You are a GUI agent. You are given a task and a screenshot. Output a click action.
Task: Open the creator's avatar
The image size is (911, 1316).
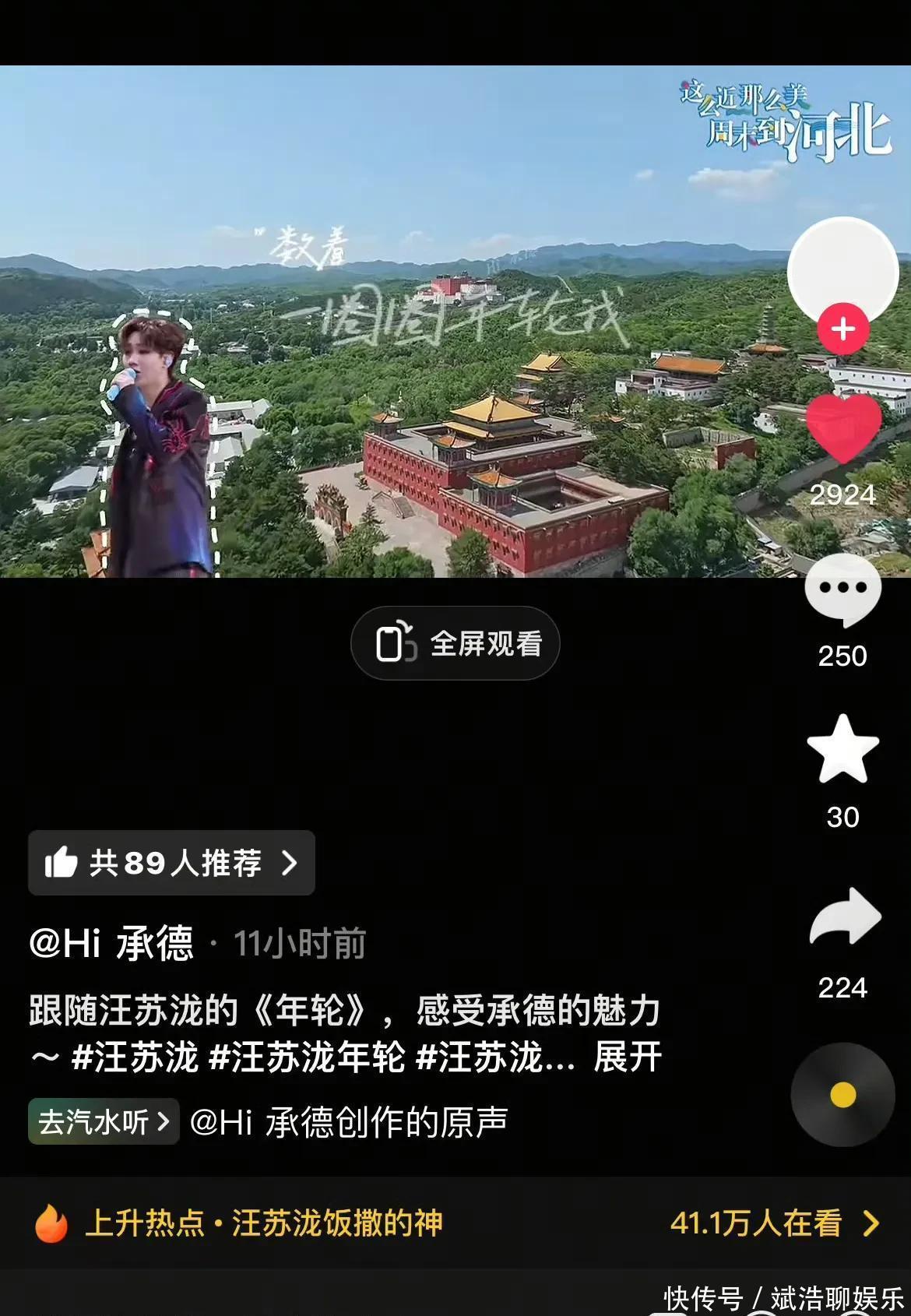pos(842,269)
